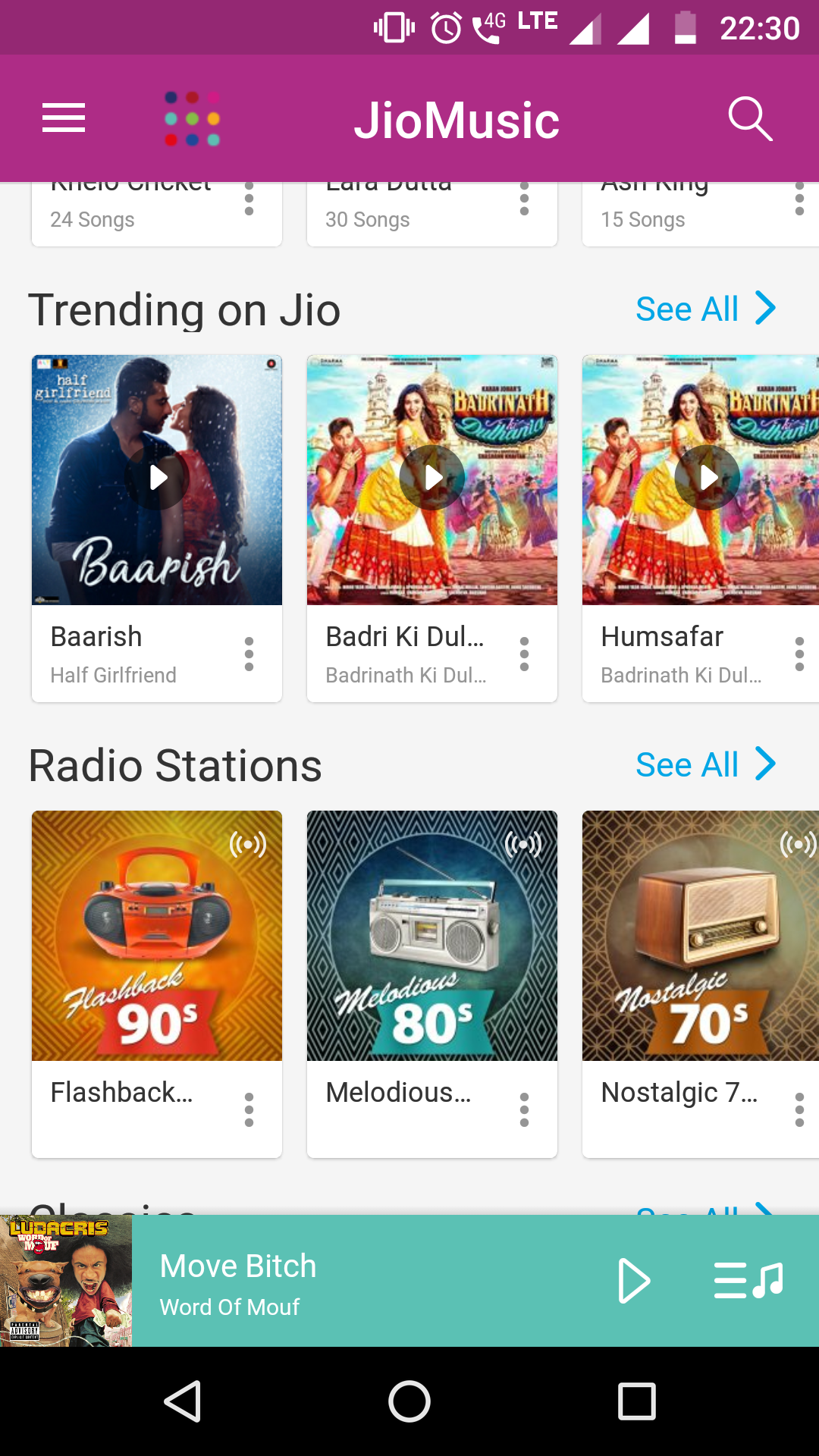Open Flashback 90s radio station
This screenshot has width=819, height=1456.
(157, 936)
